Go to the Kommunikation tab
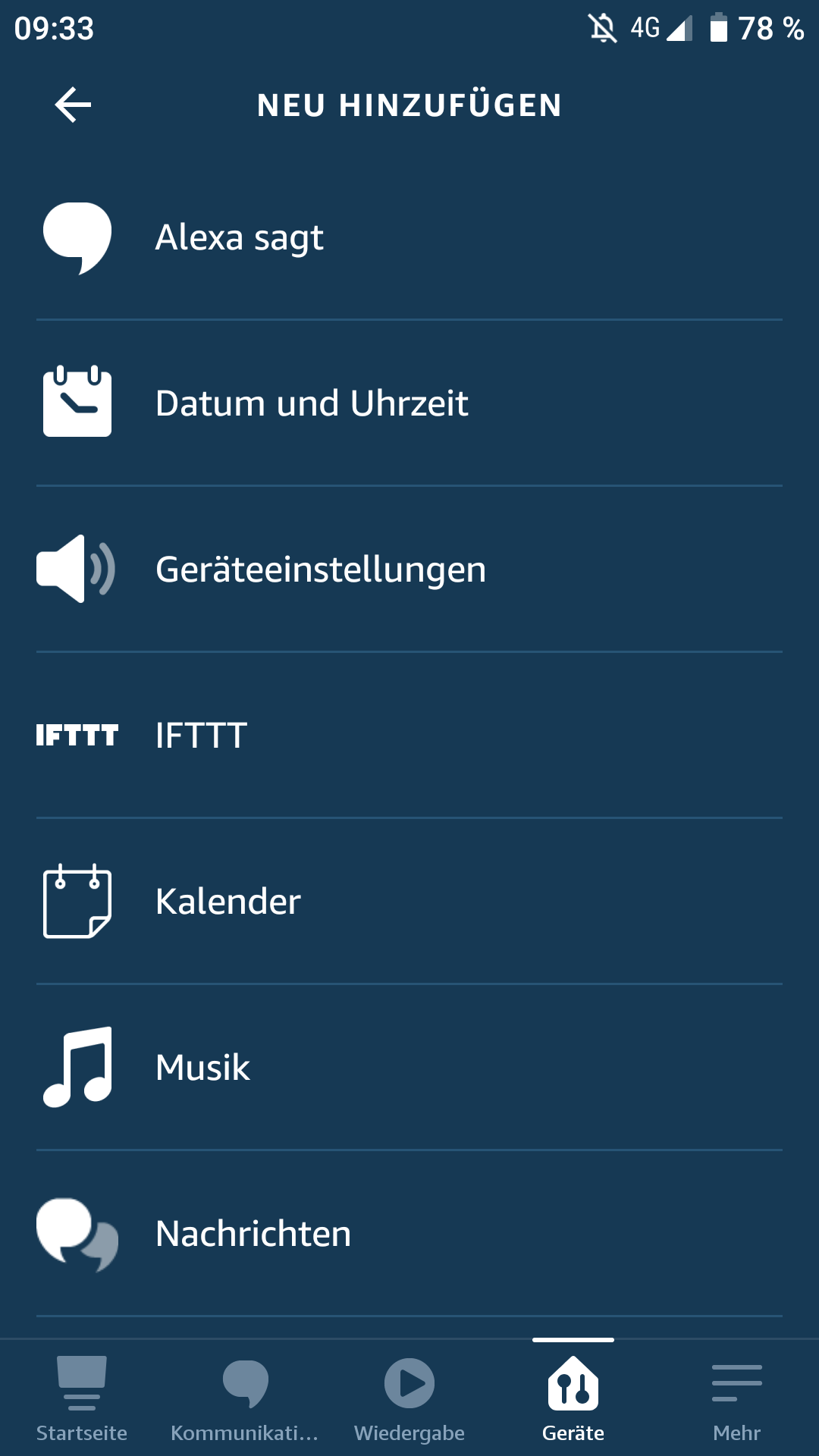 pyautogui.click(x=245, y=1398)
